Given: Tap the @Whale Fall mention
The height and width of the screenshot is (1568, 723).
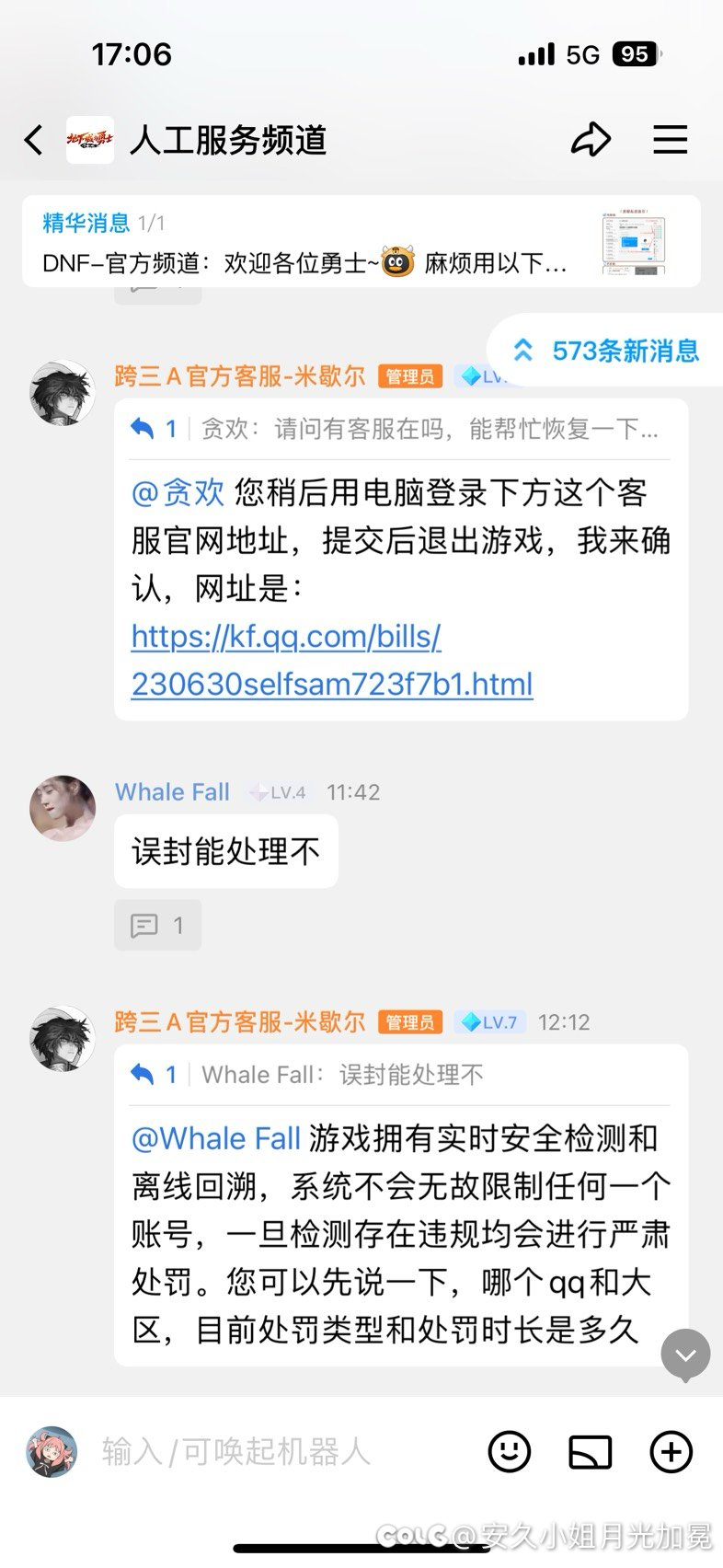Looking at the screenshot, I should coord(216,1139).
